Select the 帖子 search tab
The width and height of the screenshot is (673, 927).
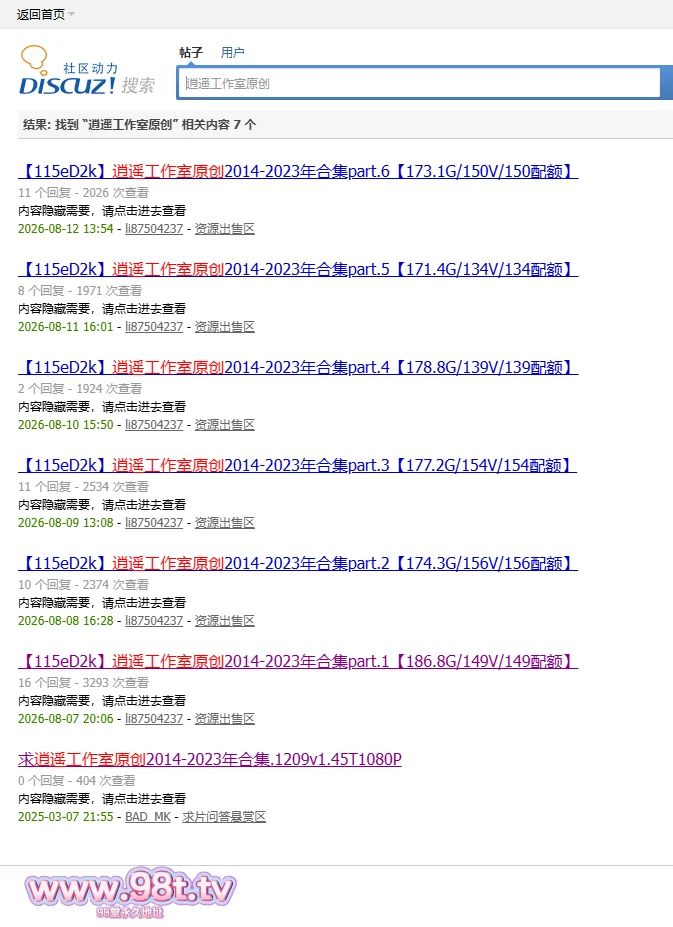pos(191,53)
